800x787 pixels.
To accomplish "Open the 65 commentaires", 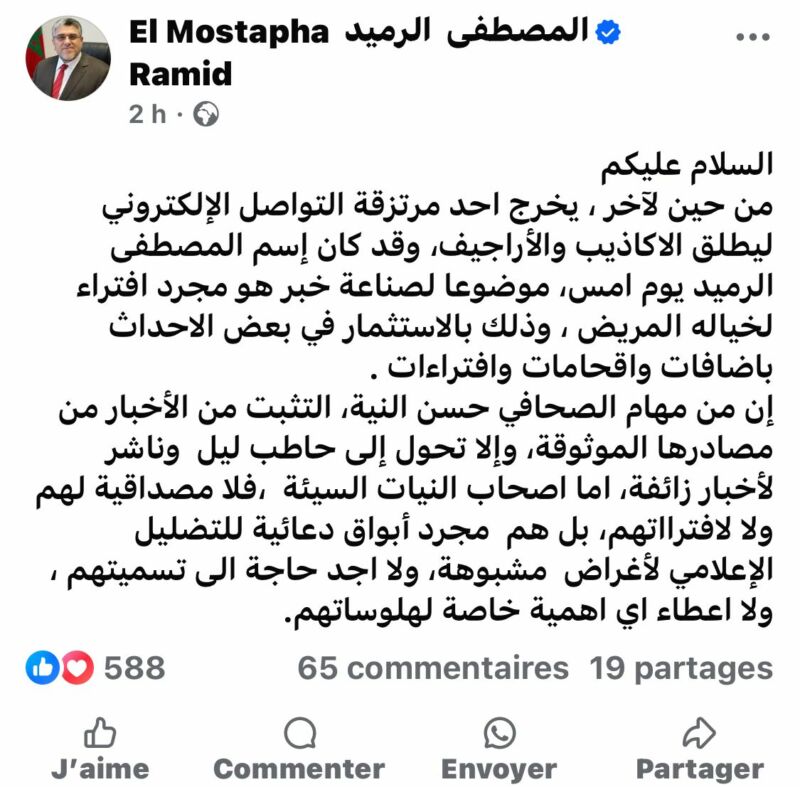I will pyautogui.click(x=432, y=667).
